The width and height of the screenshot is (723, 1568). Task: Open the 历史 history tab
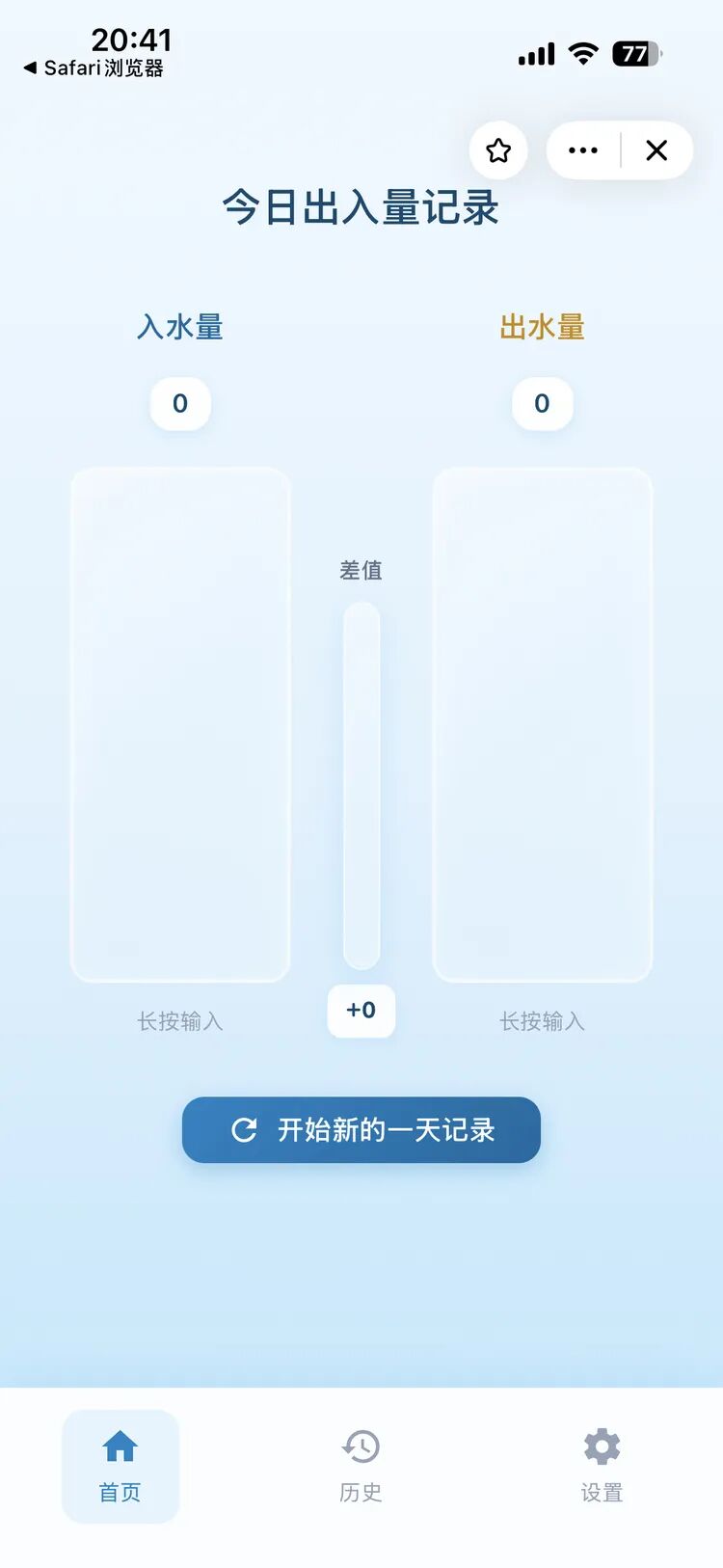tap(361, 1466)
